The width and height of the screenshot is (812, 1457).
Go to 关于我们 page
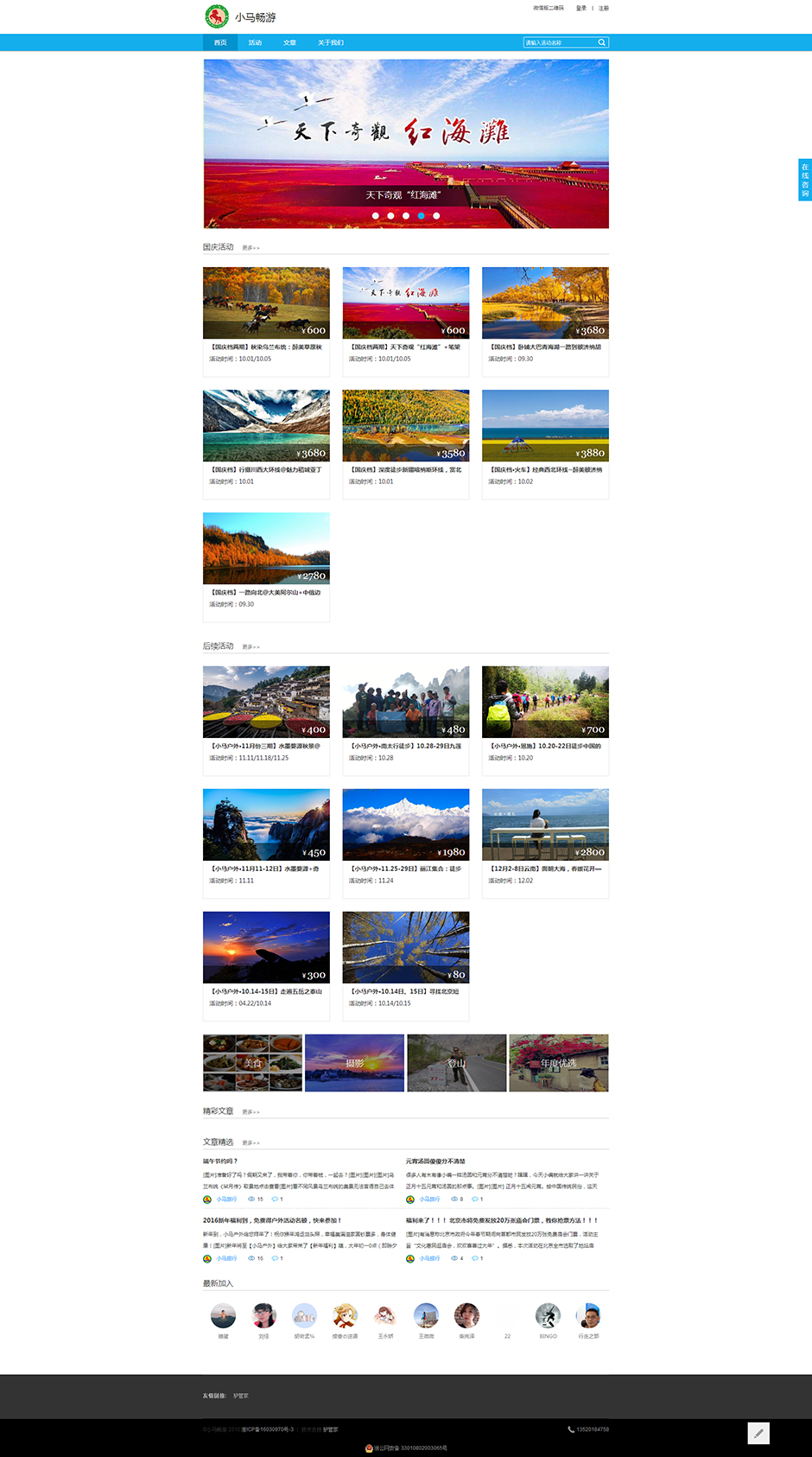[330, 42]
